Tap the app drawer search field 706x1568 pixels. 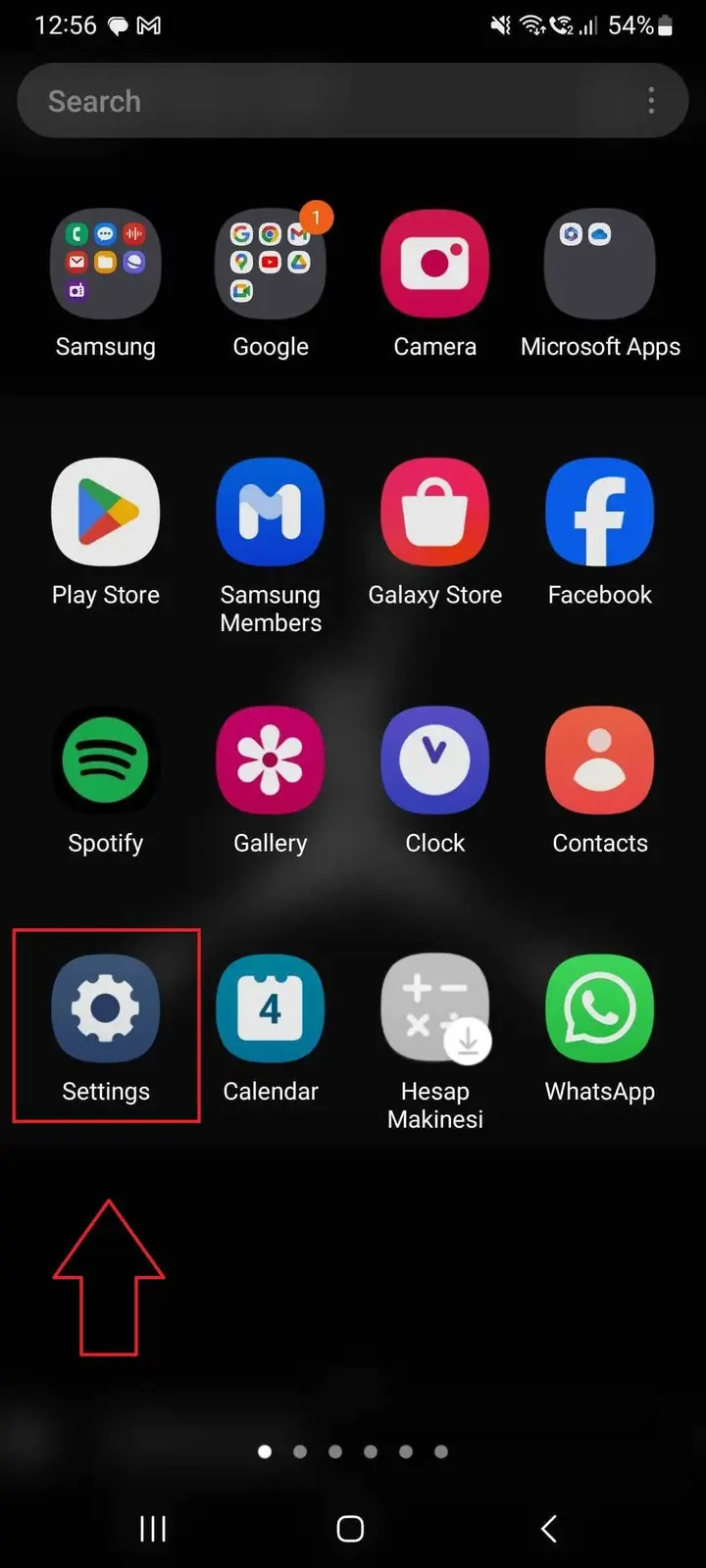click(324, 101)
